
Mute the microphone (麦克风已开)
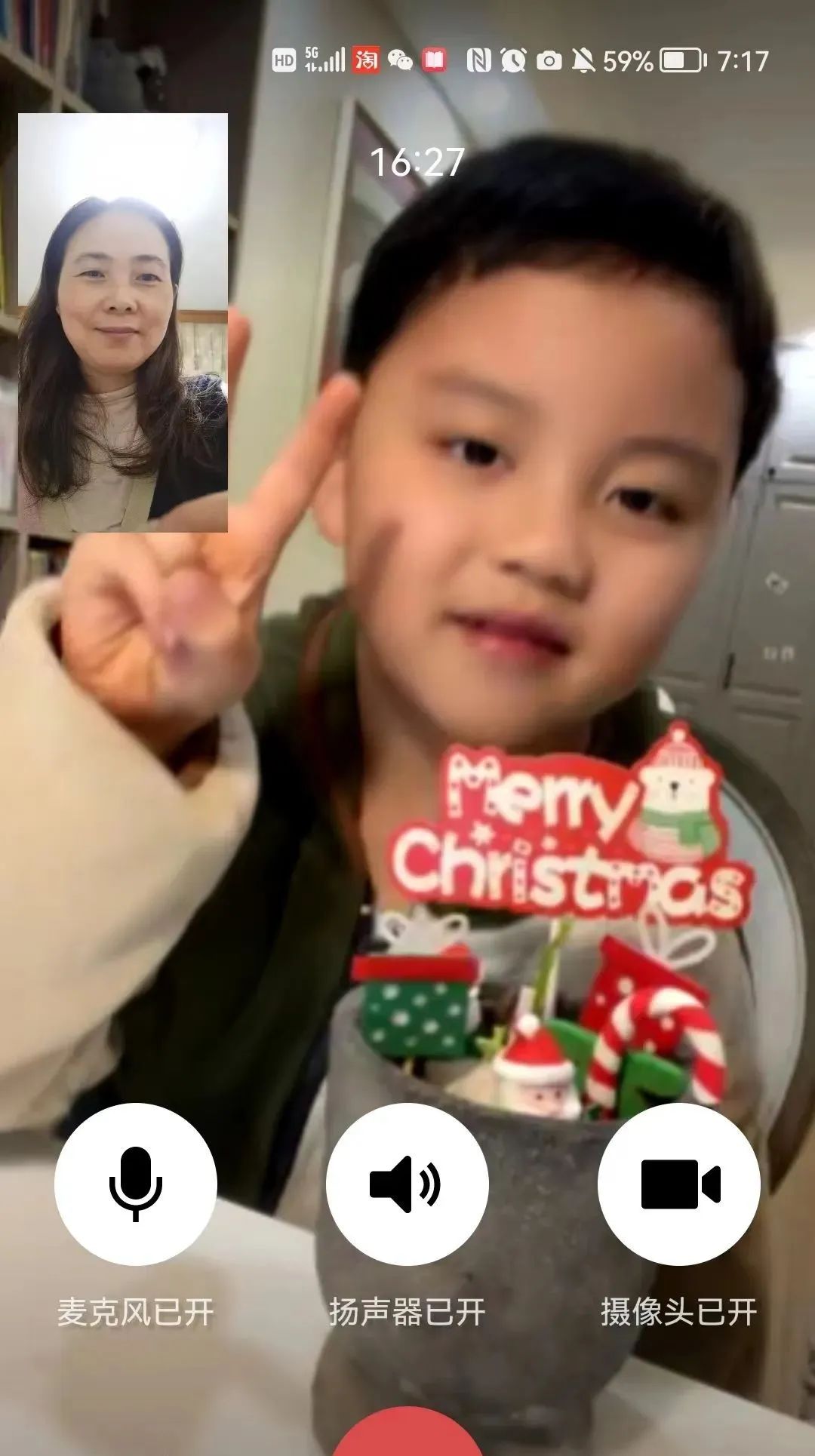[136, 1184]
